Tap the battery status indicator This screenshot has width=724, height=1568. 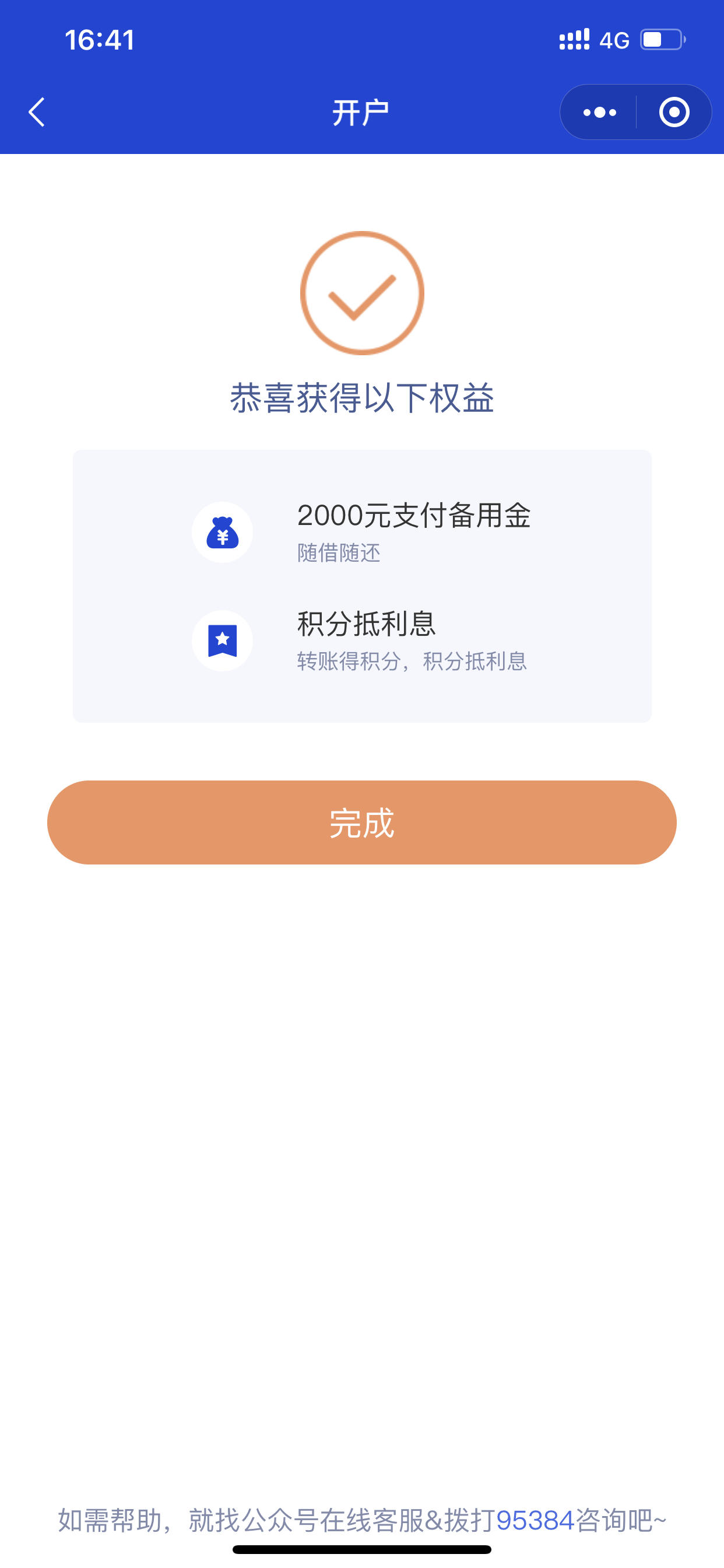point(663,39)
